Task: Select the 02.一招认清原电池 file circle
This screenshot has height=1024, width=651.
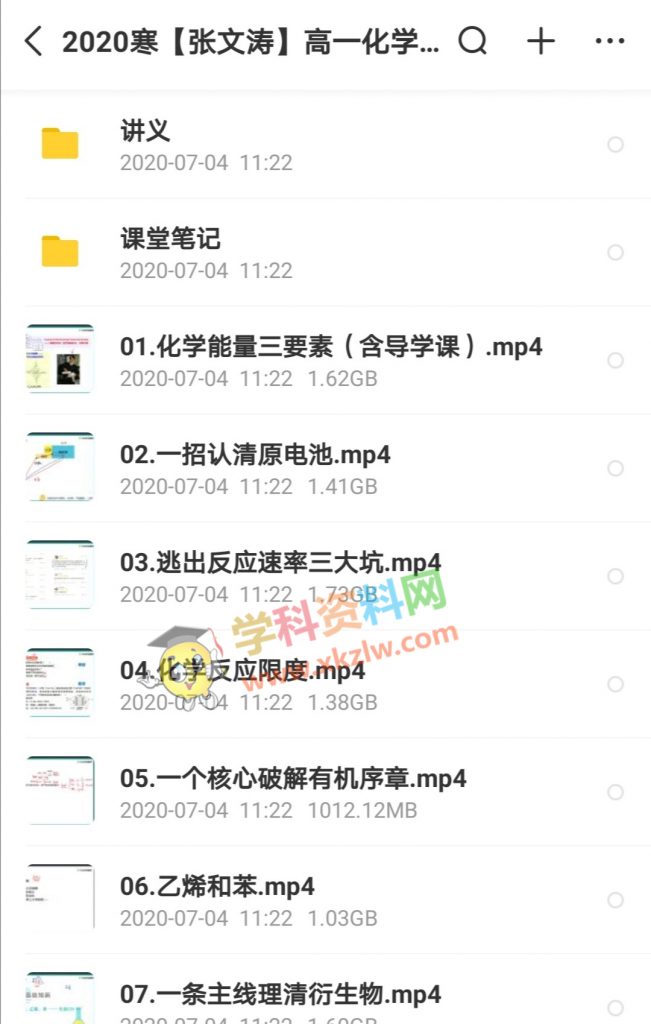Action: click(615, 468)
